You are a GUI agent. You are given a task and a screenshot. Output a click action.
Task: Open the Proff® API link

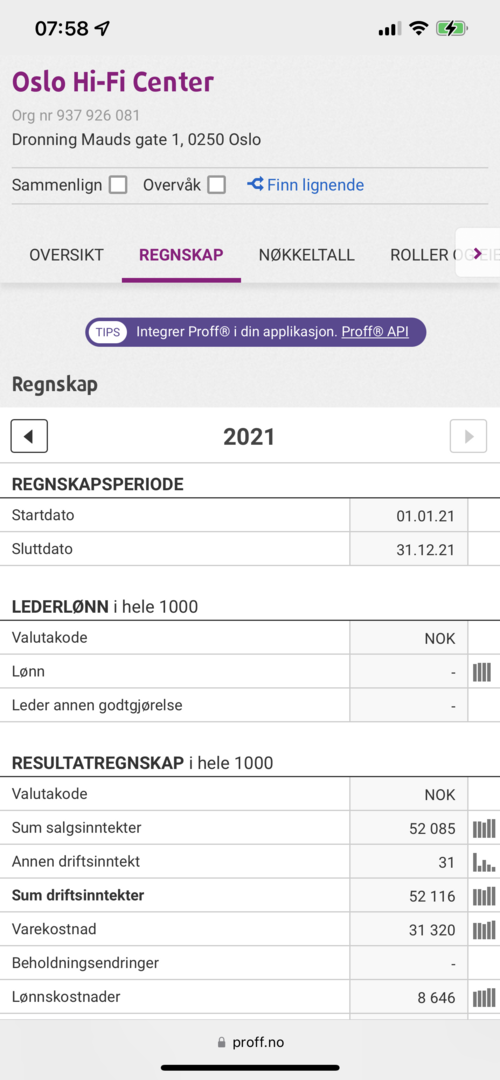pos(375,331)
